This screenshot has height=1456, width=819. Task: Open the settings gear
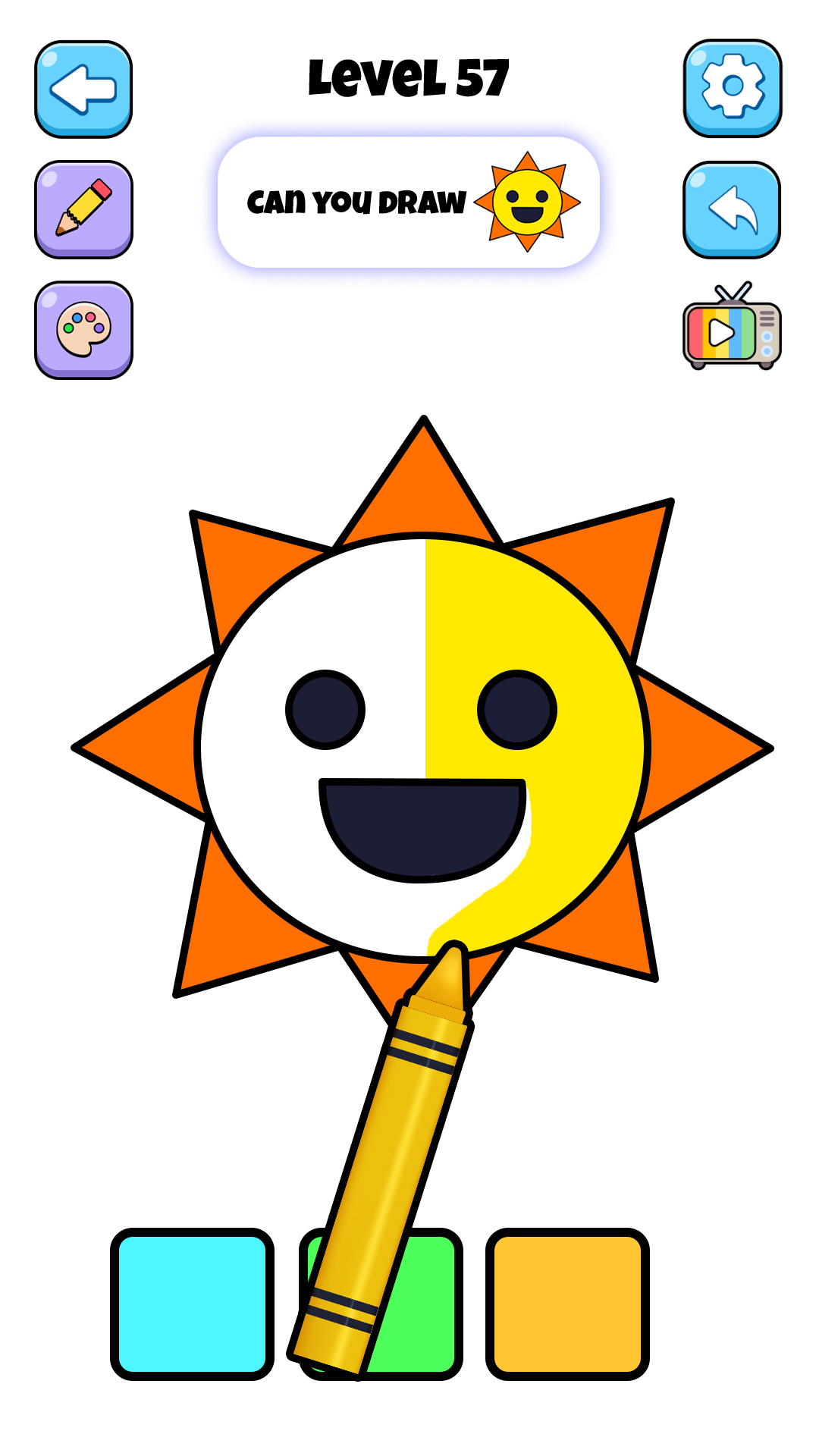tap(733, 88)
